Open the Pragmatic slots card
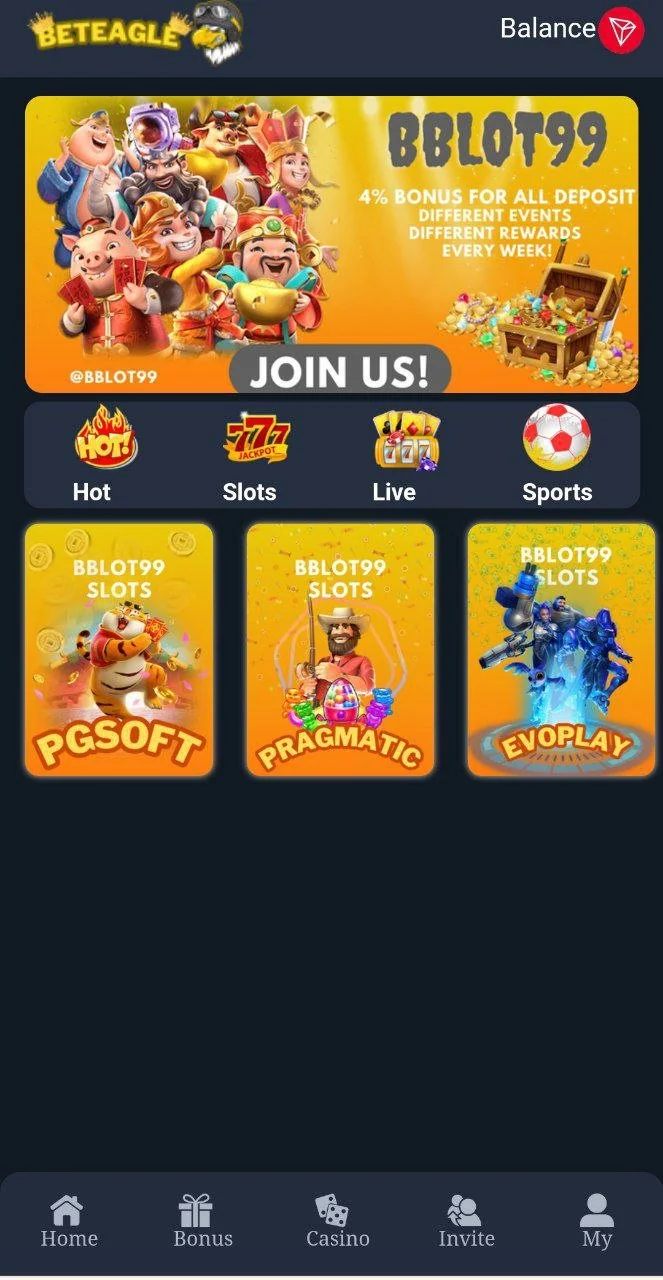Image resolution: width=663 pixels, height=1280 pixels. pyautogui.click(x=340, y=650)
